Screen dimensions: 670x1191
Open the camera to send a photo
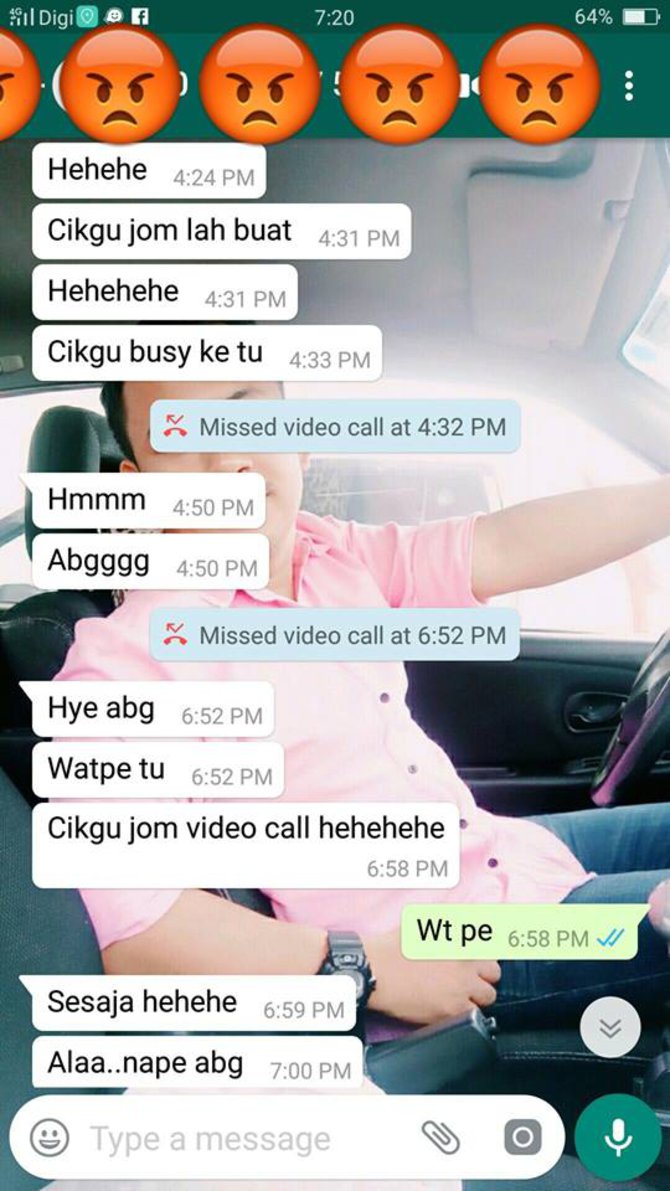(522, 1137)
